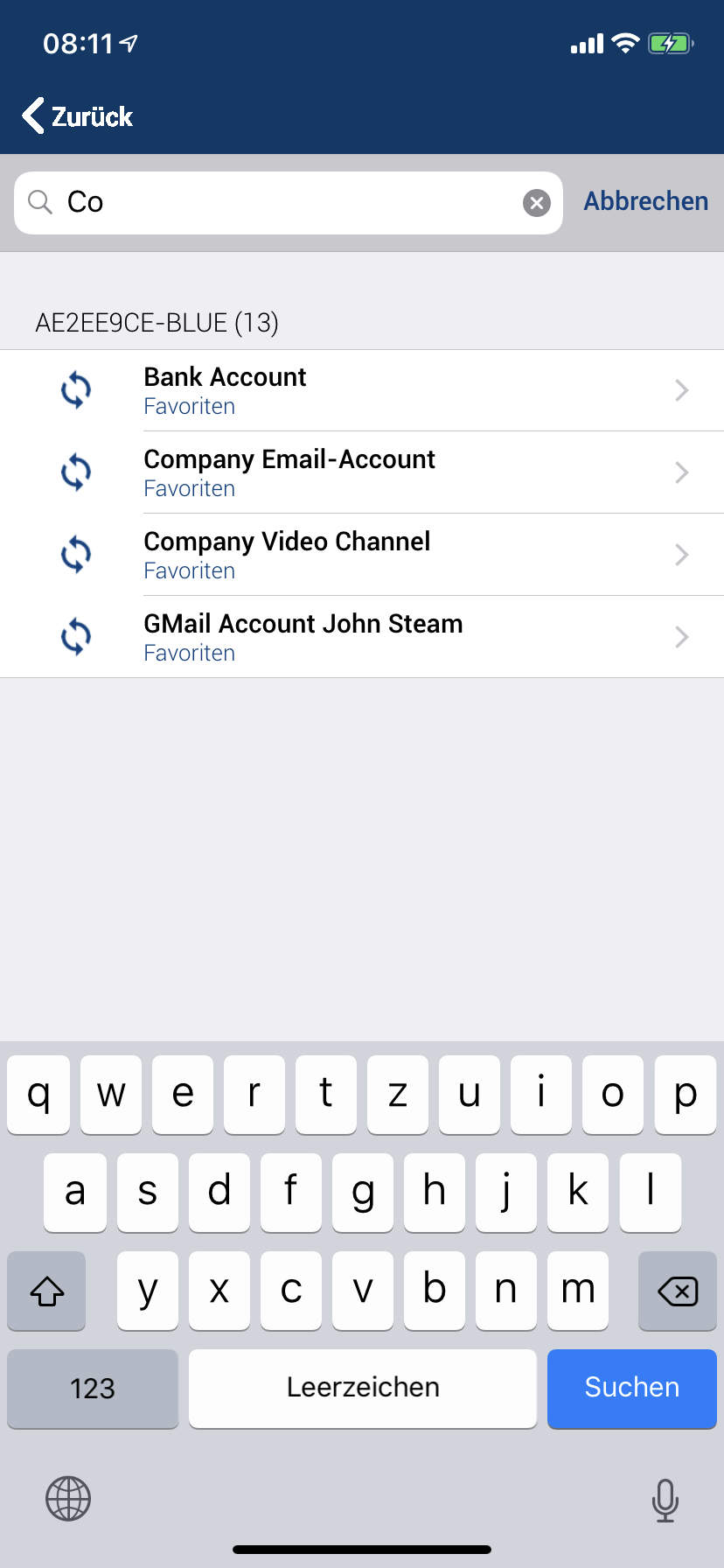Tap the Leerzeichen space key
This screenshot has height=1568, width=724.
[363, 1388]
